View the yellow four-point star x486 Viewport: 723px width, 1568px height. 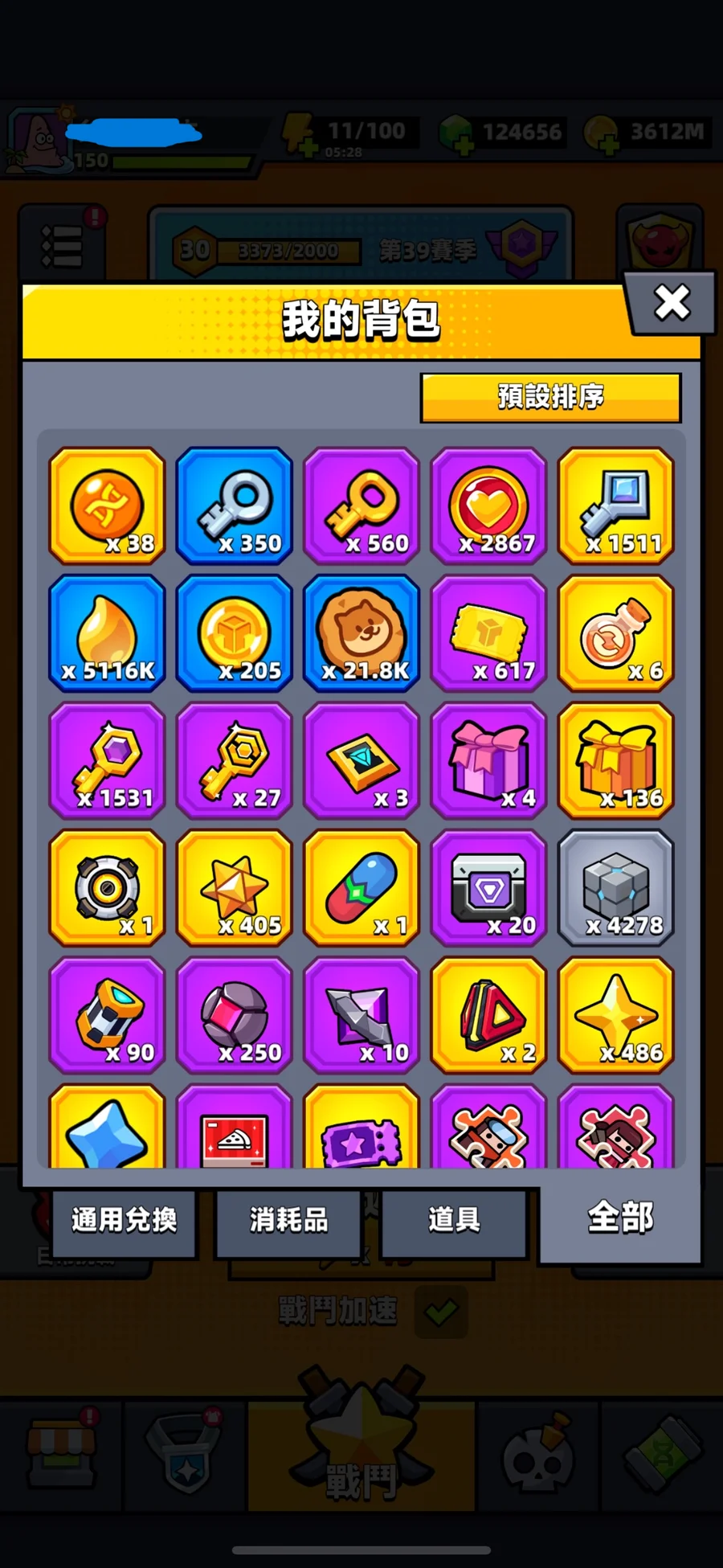616,1015
